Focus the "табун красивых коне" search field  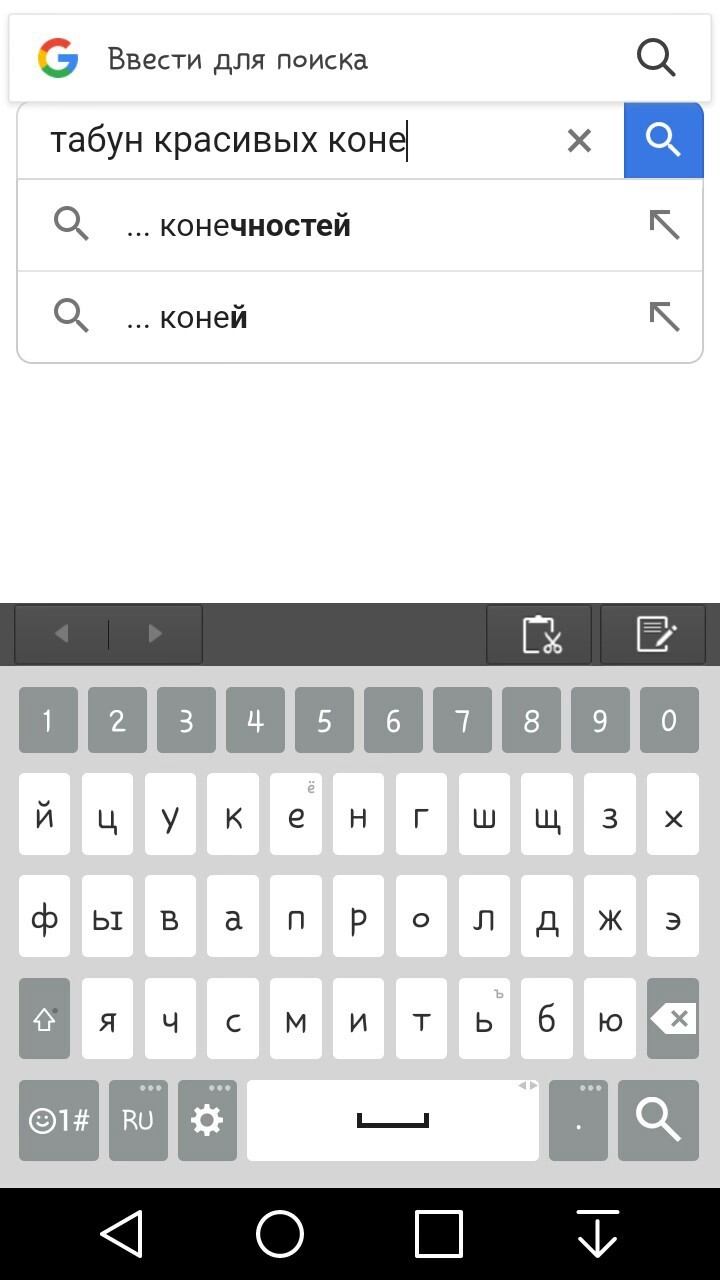[300, 141]
